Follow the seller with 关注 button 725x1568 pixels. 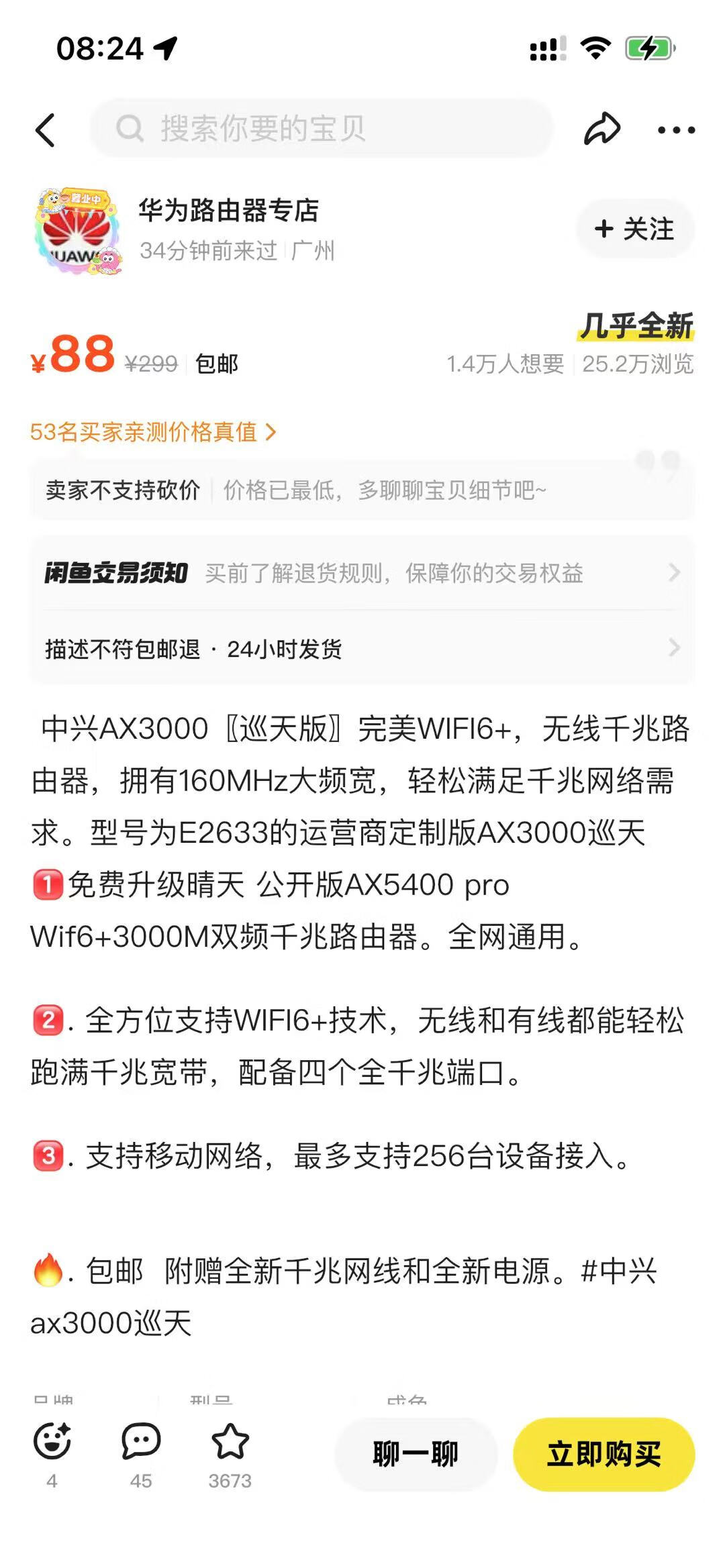pyautogui.click(x=635, y=229)
